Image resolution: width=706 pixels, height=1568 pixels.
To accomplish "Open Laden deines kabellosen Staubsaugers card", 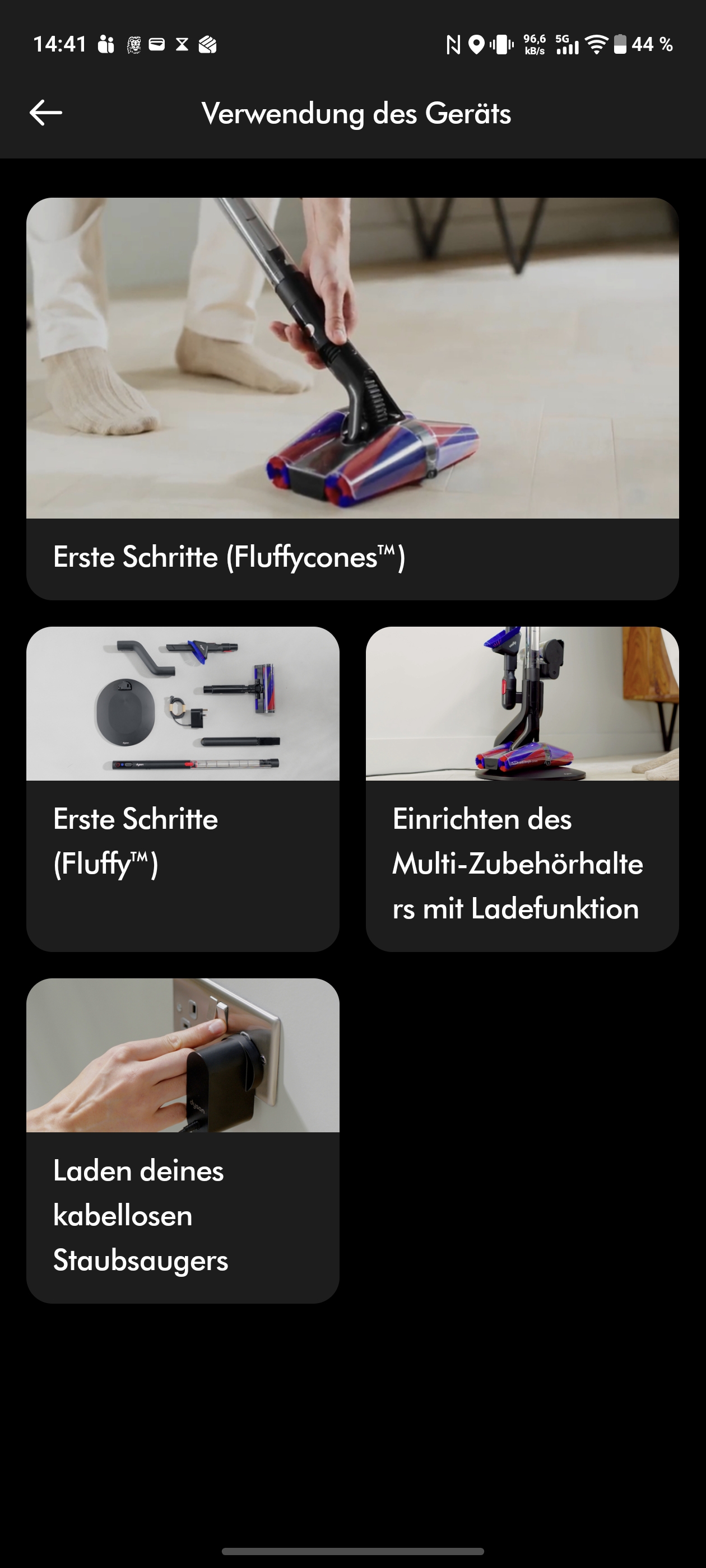I will [x=183, y=1140].
